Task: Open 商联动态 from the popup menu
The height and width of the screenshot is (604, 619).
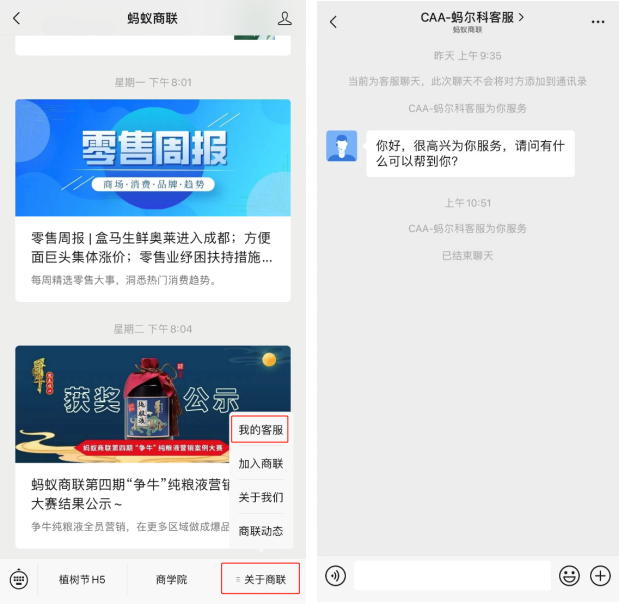Action: point(260,531)
